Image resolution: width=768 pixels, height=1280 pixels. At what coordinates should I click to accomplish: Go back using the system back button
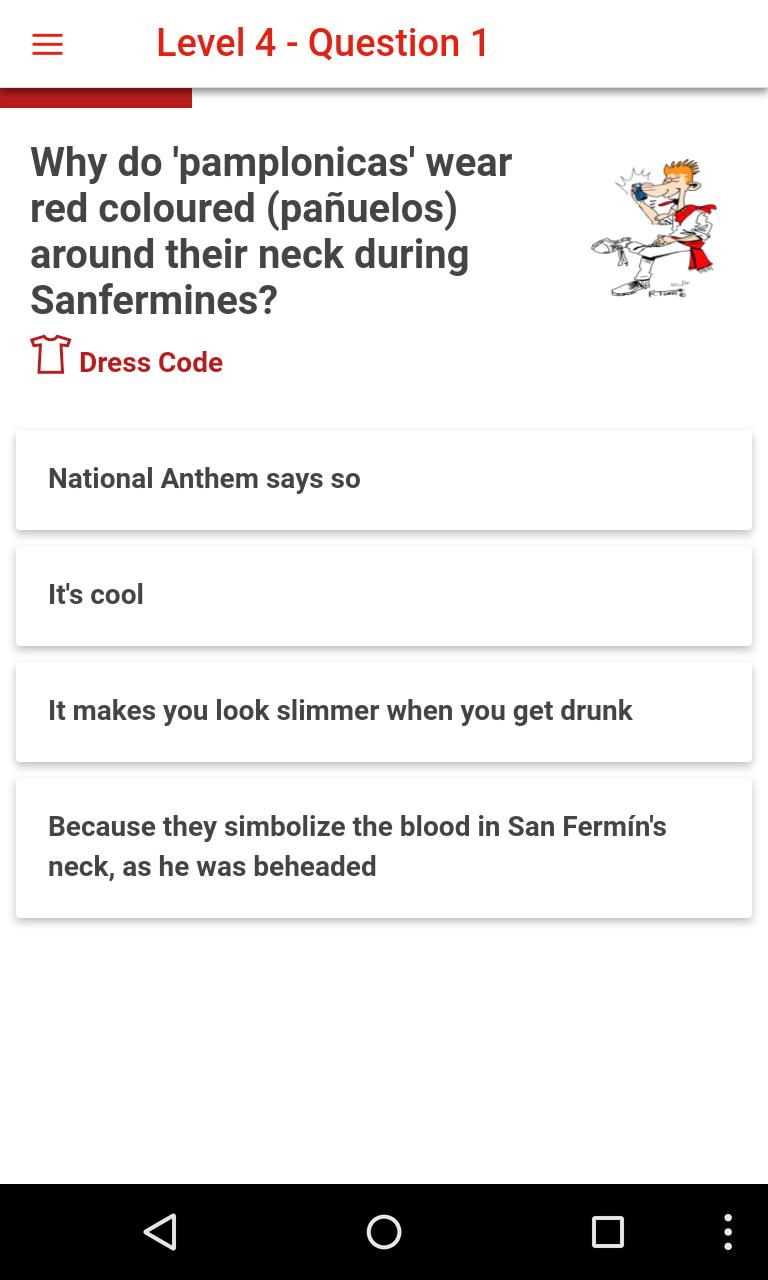point(160,1232)
